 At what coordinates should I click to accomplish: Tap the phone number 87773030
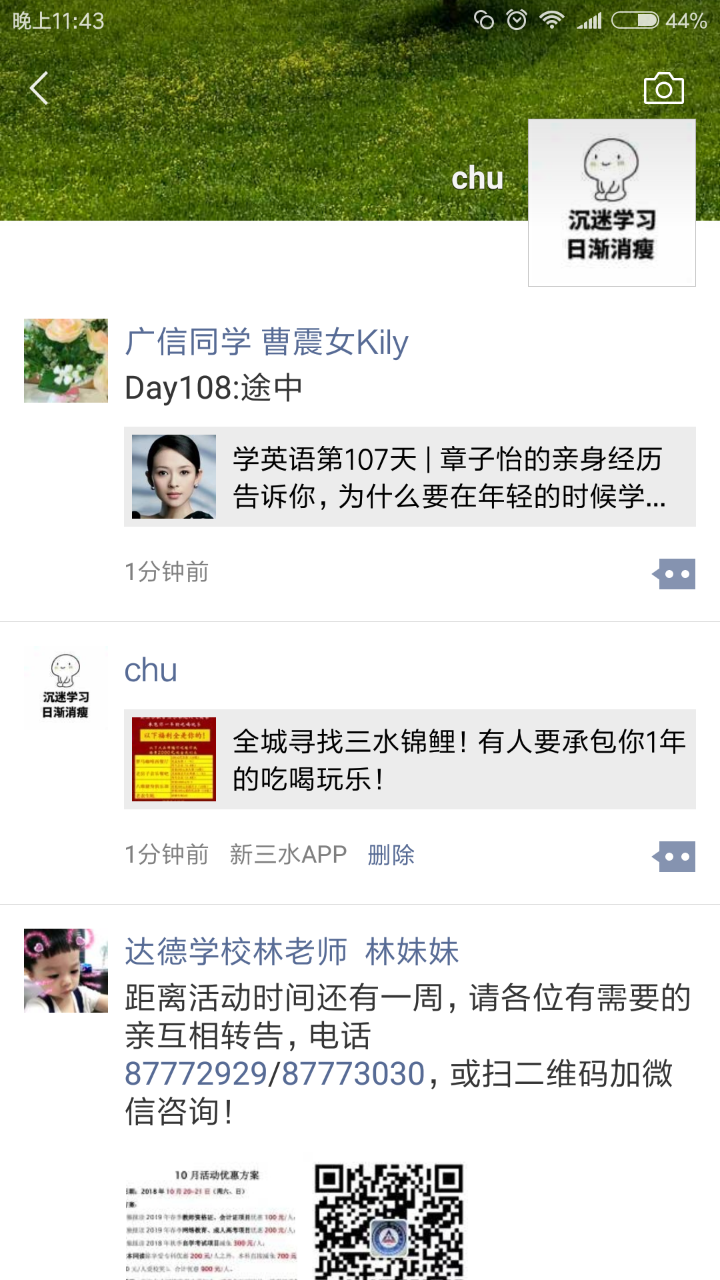(x=353, y=1074)
